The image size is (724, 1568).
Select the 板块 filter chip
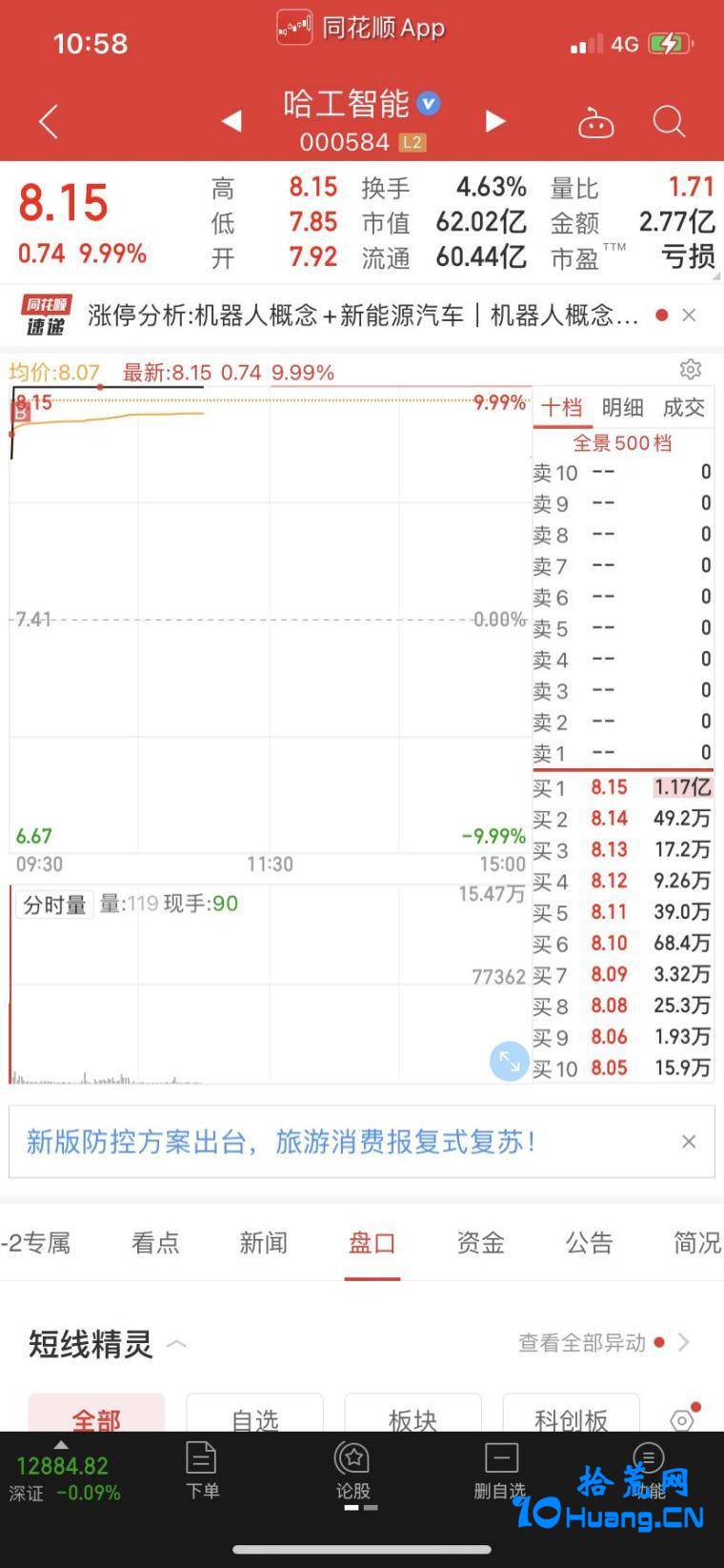[x=412, y=1414]
